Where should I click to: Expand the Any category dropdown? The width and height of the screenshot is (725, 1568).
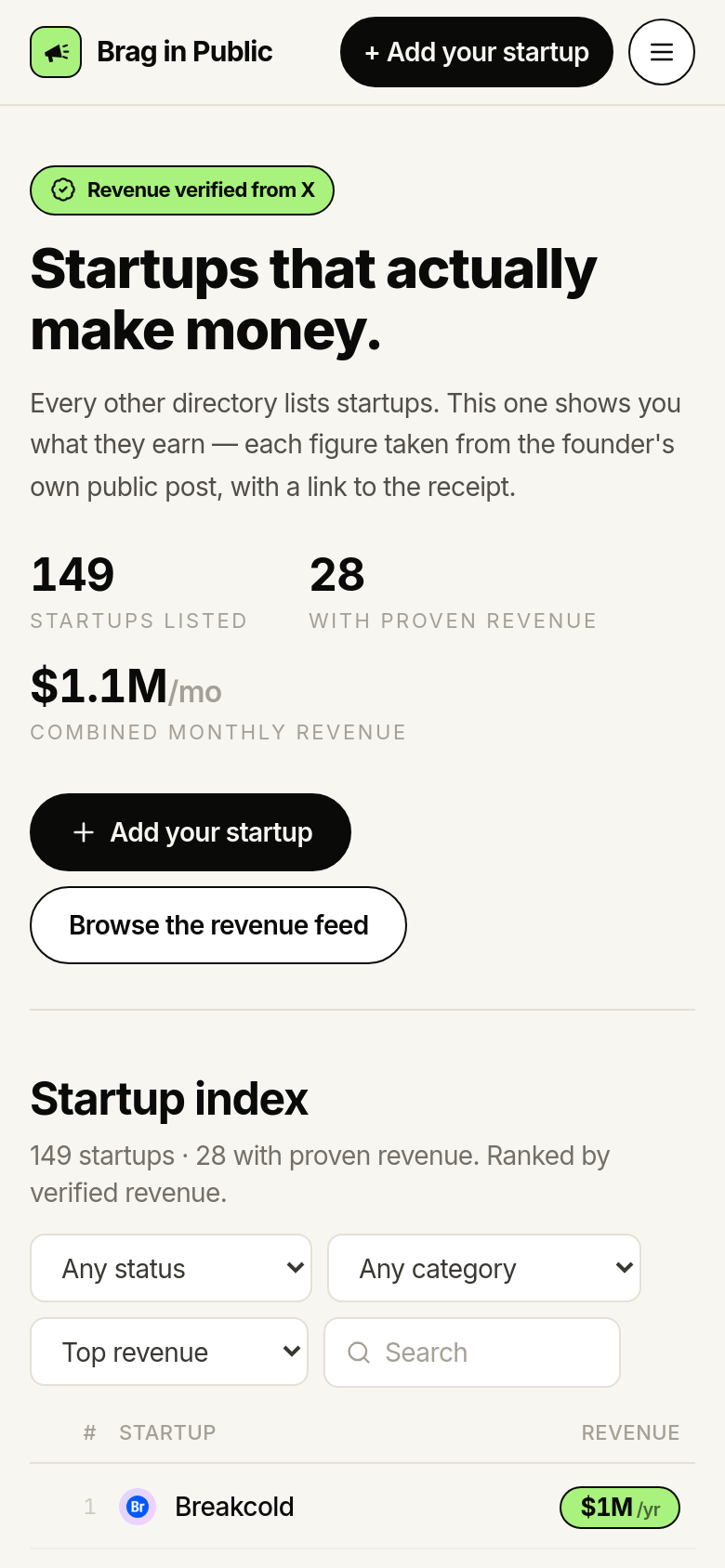(484, 1268)
